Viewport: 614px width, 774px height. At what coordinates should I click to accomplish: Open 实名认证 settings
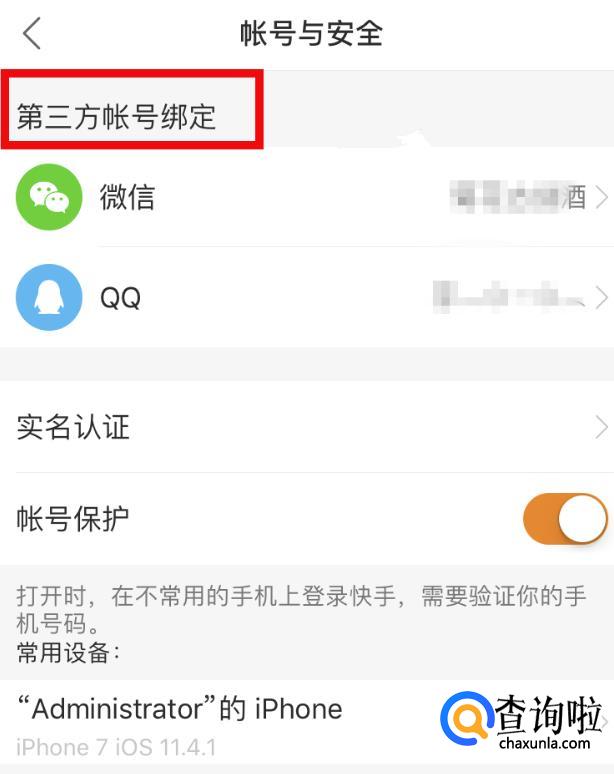(307, 428)
